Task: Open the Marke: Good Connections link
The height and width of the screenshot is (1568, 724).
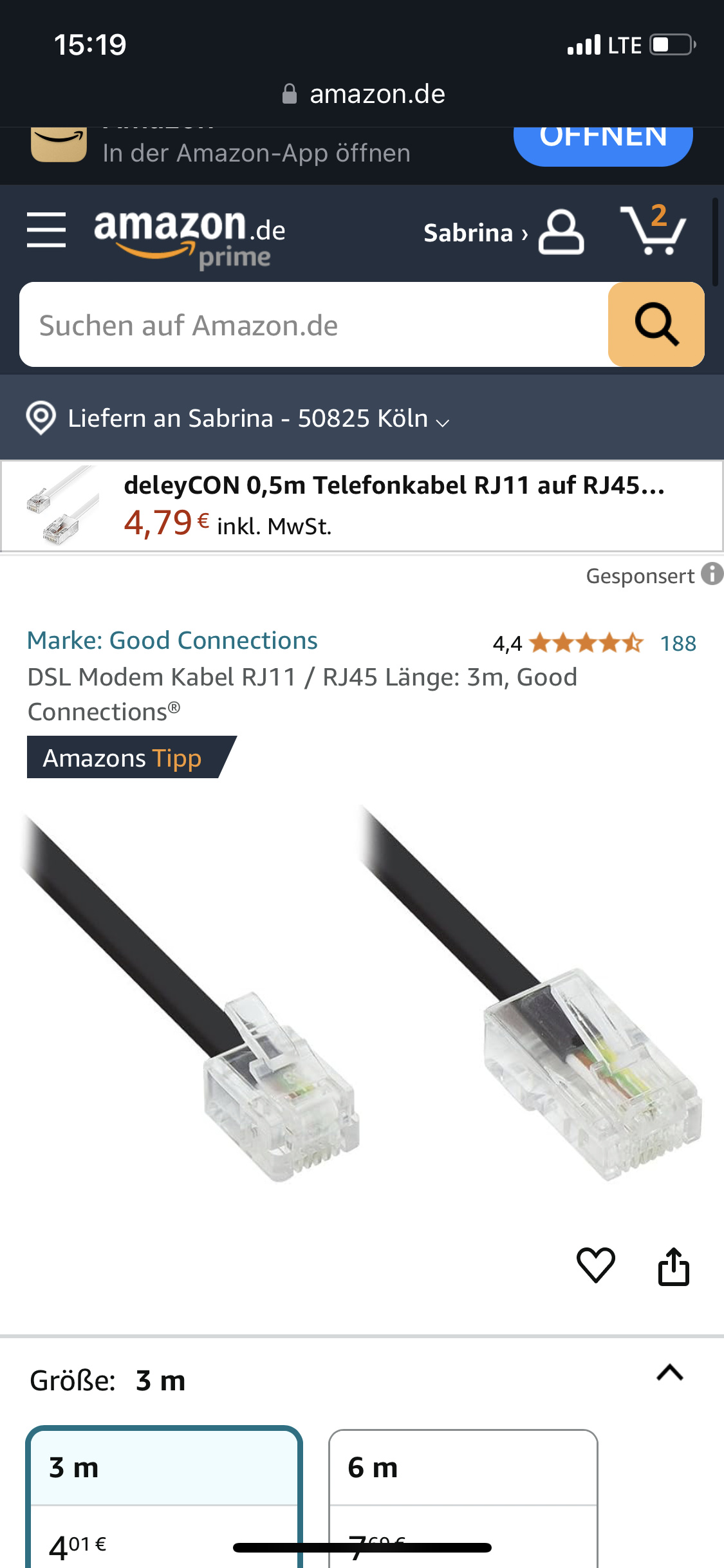Action: point(172,640)
